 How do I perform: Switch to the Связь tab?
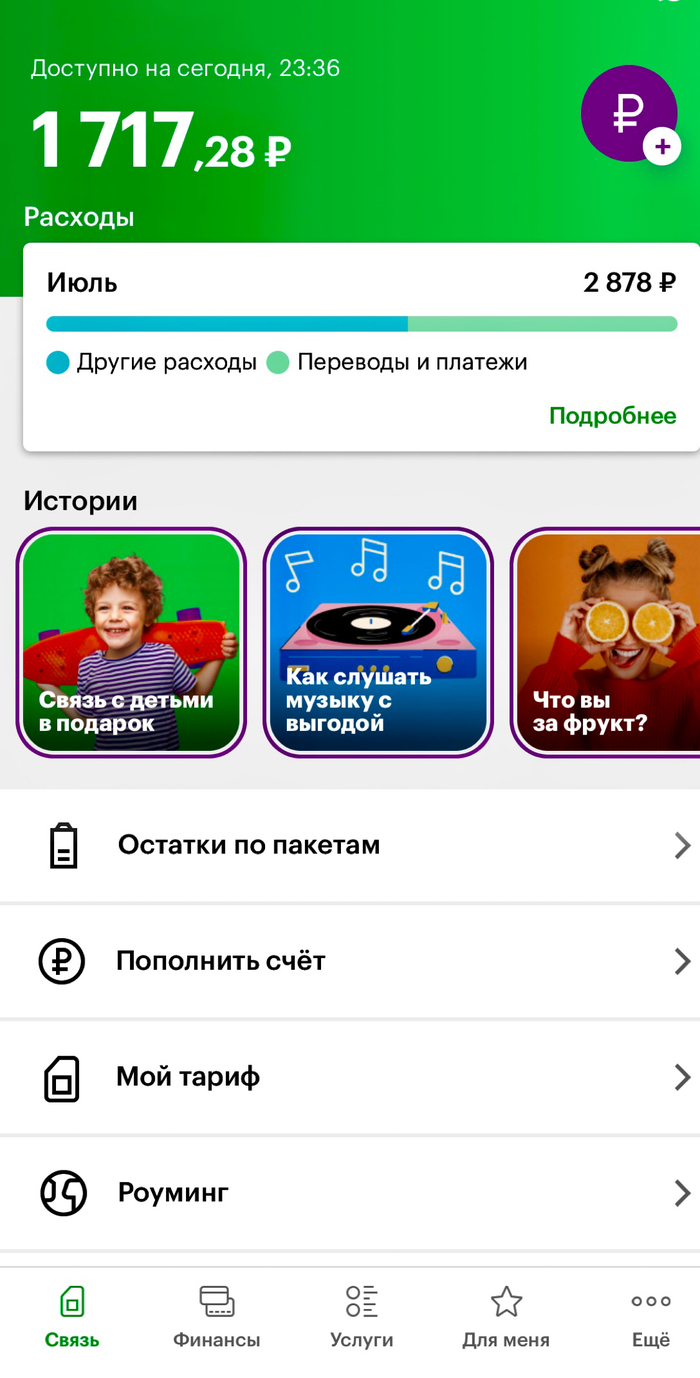point(72,1318)
